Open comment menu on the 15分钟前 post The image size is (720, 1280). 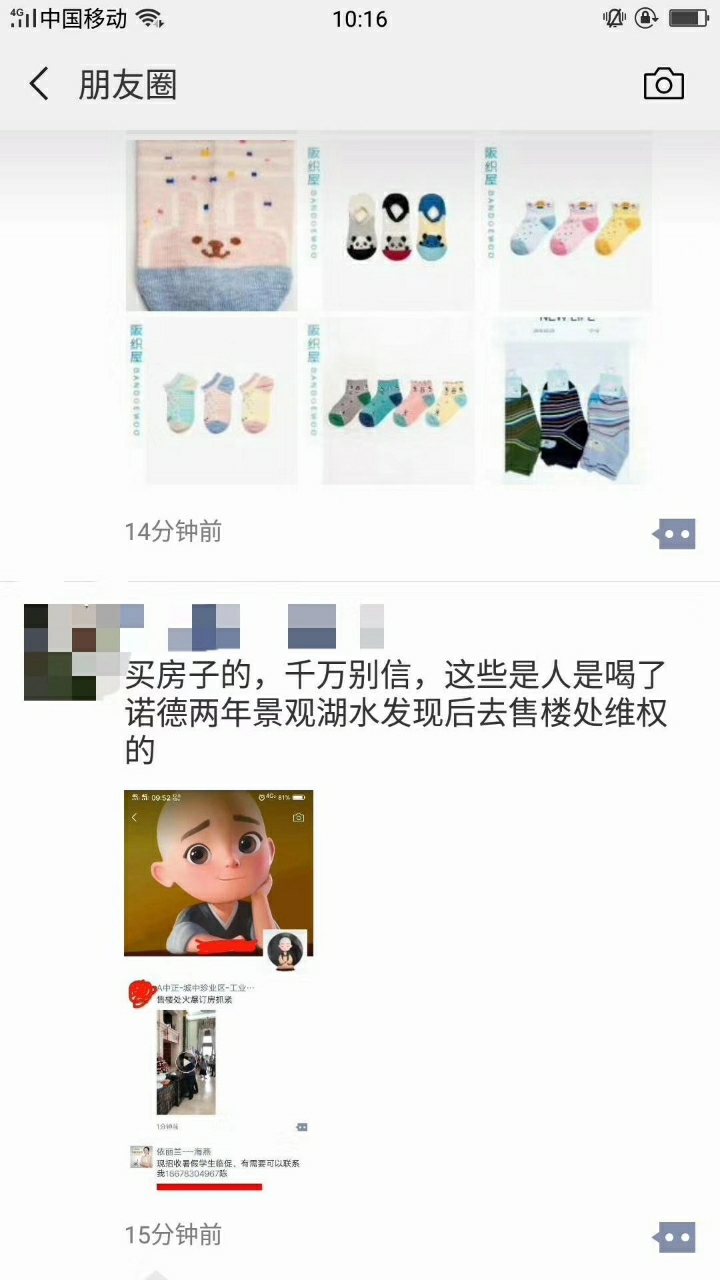tap(675, 1237)
